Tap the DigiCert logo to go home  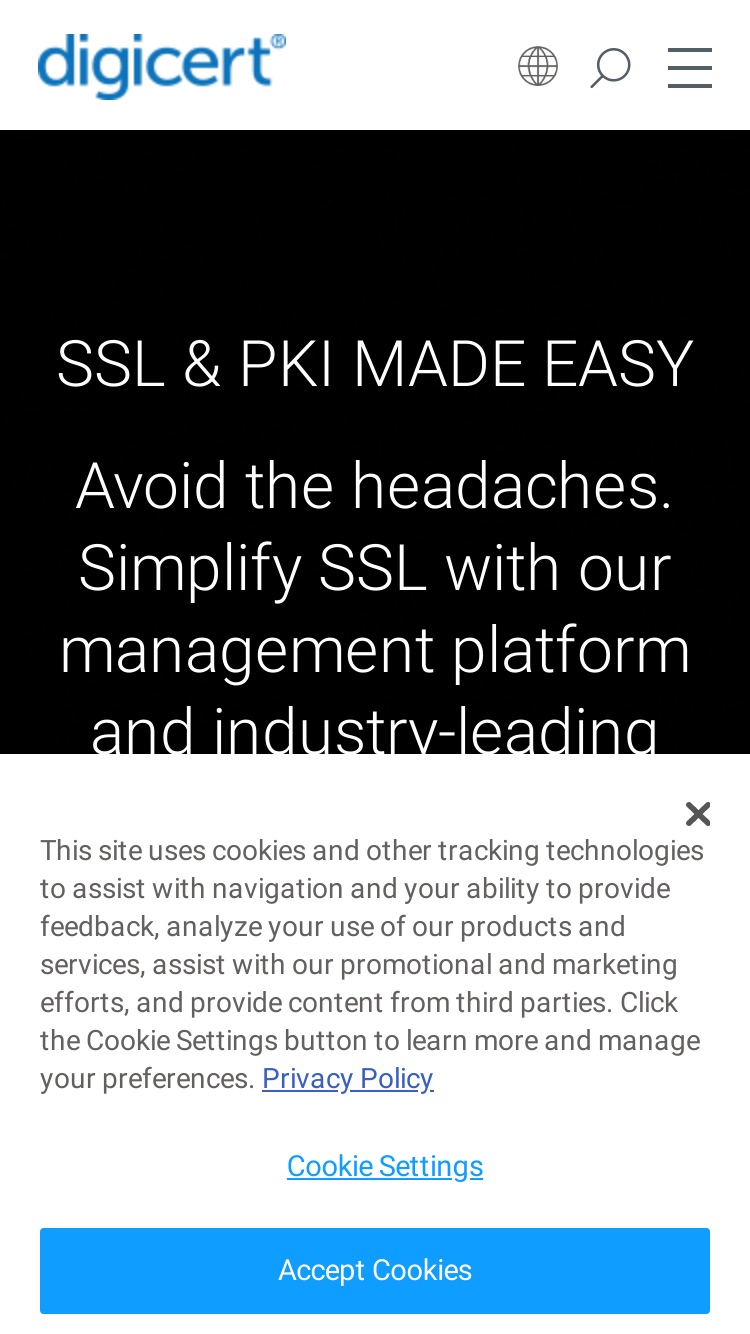[x=162, y=66]
